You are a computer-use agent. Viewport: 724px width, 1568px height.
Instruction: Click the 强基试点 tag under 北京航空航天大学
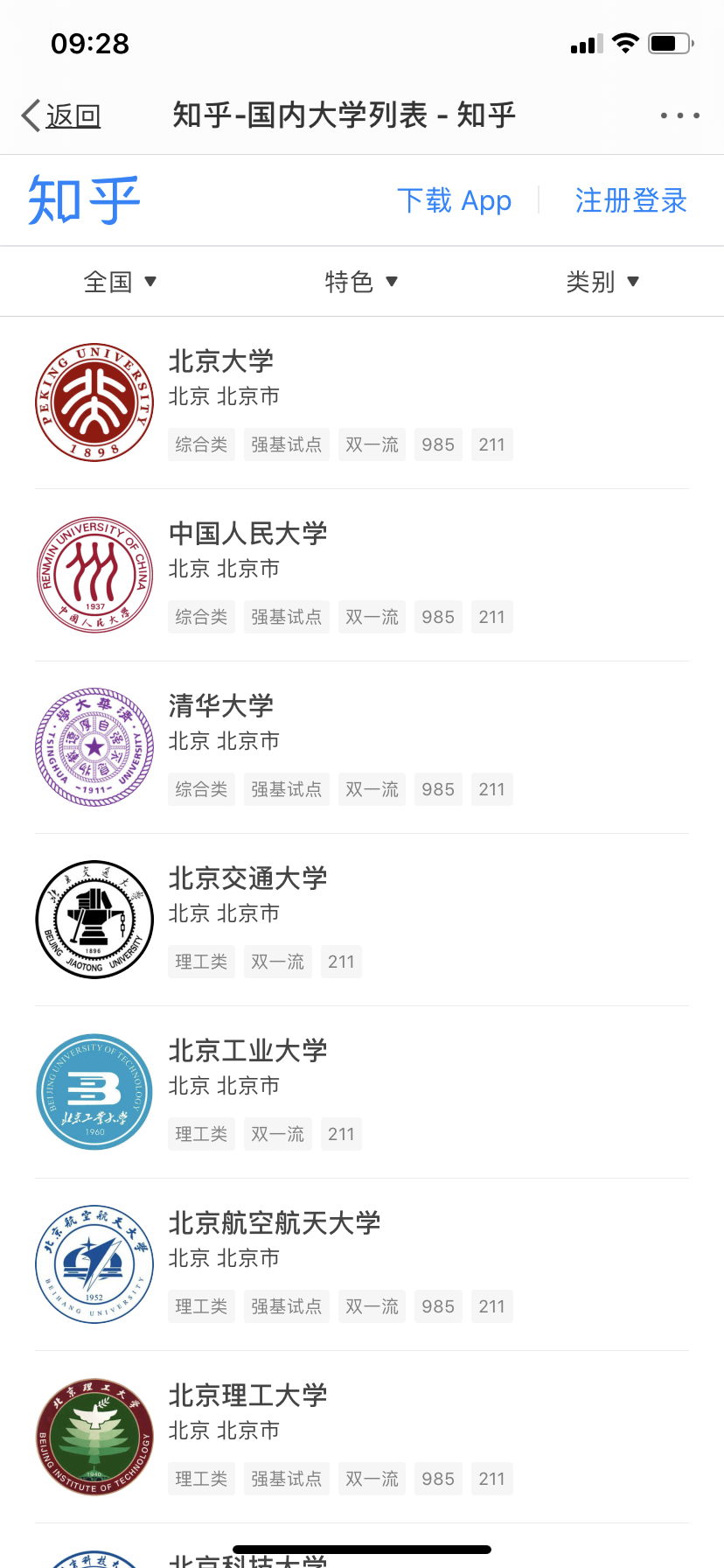tap(286, 1306)
